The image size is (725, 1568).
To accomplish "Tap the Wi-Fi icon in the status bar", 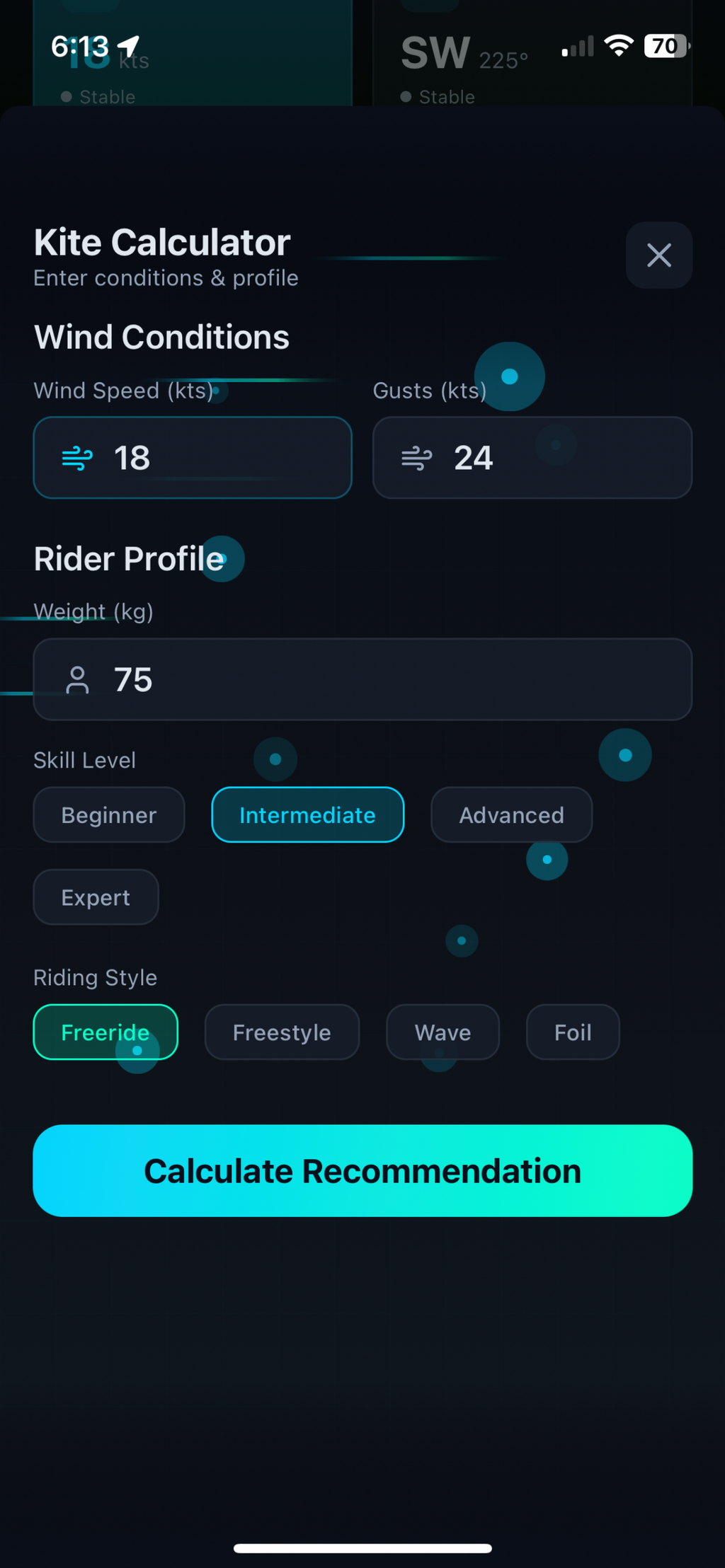I will coord(619,45).
